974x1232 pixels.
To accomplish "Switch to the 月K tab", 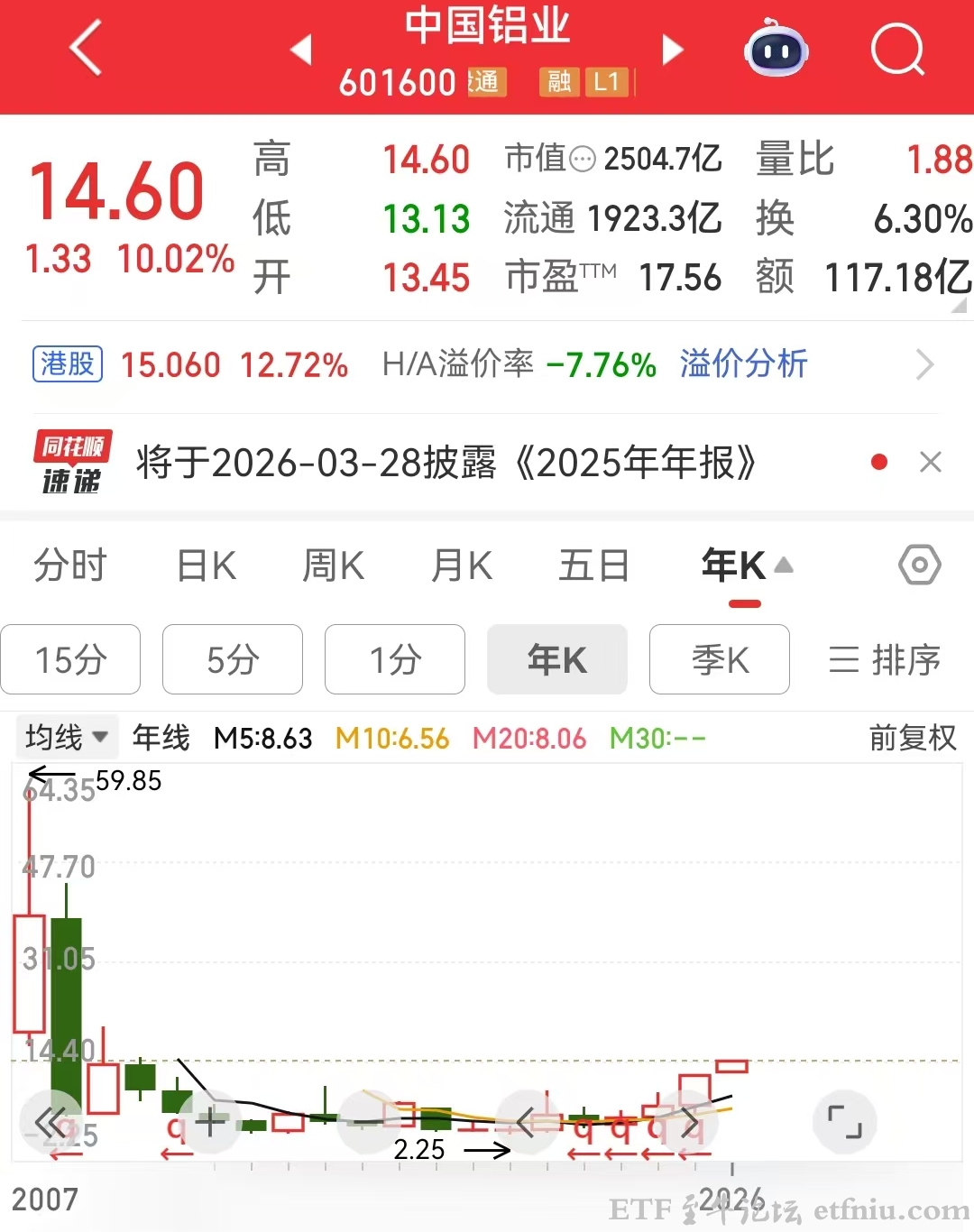I will tap(462, 566).
